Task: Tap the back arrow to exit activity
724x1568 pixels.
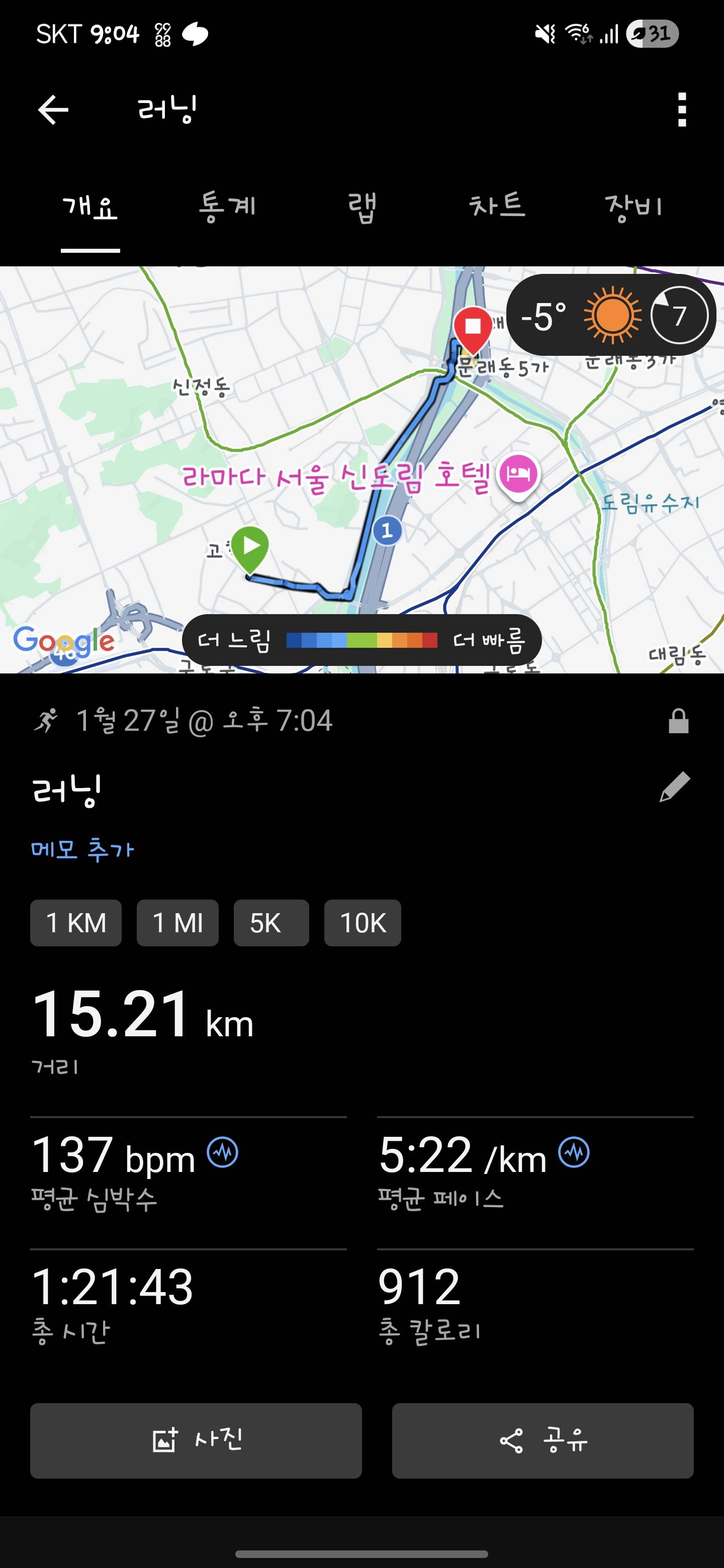Action: point(52,110)
